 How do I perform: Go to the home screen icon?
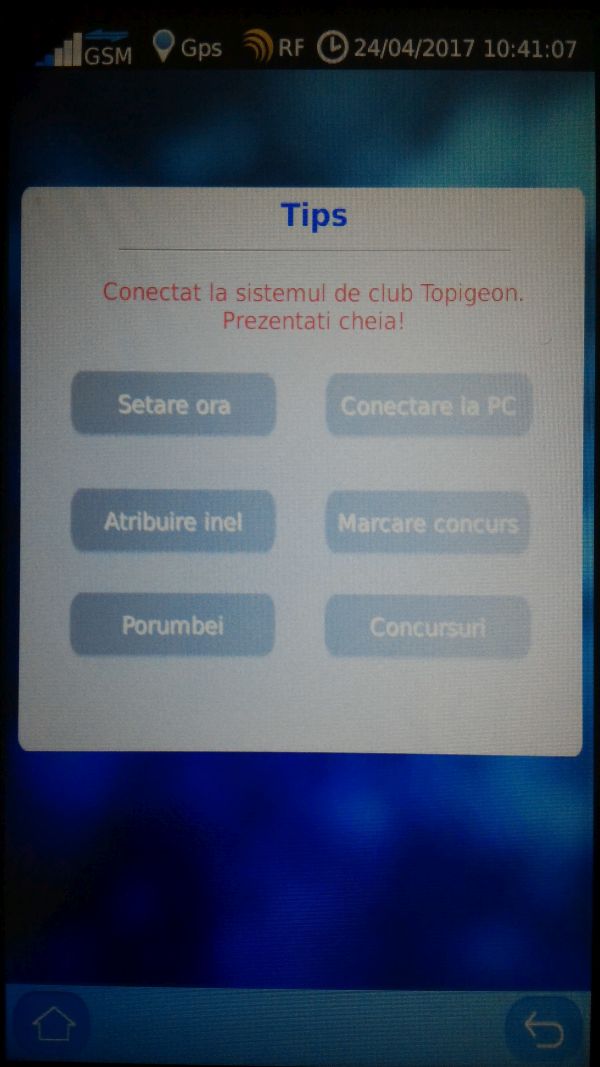click(x=53, y=1024)
